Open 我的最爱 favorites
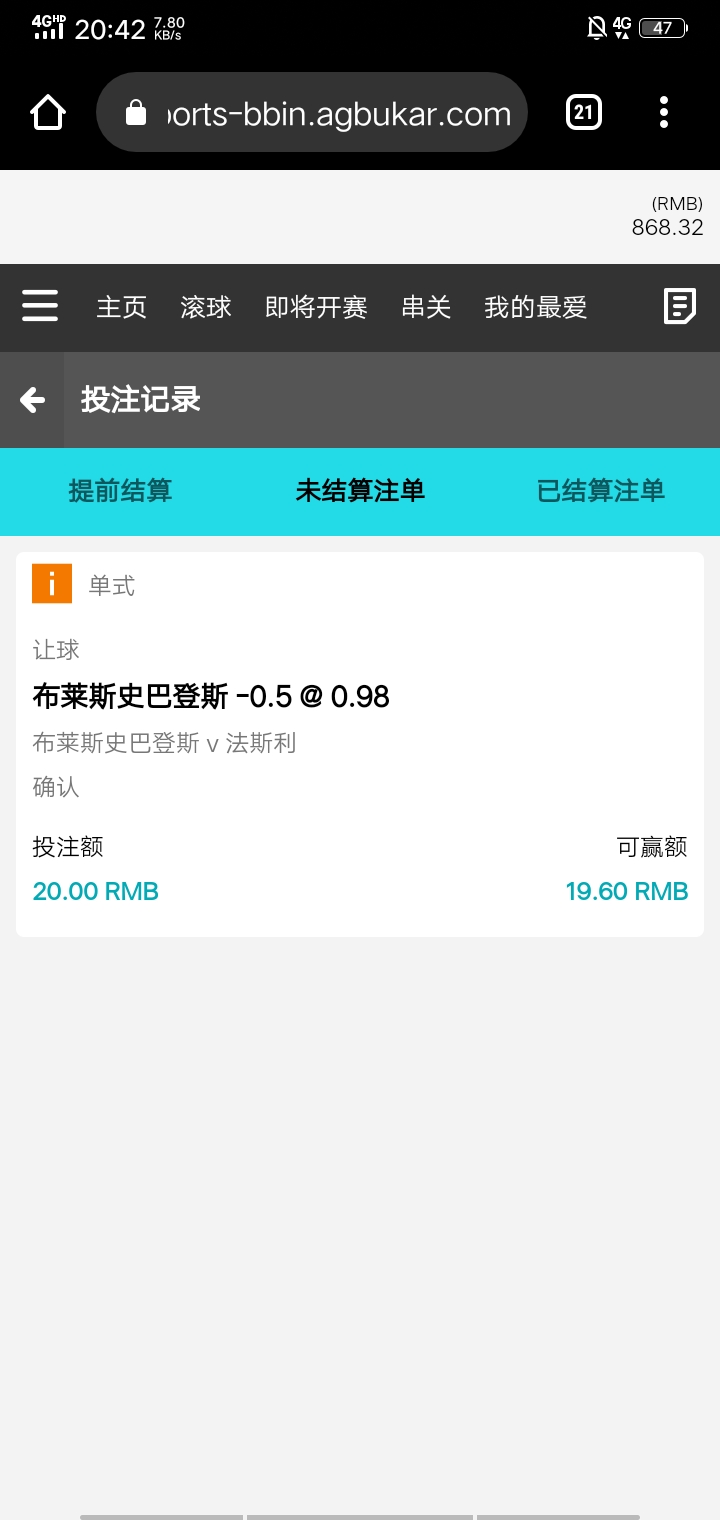 tap(535, 307)
